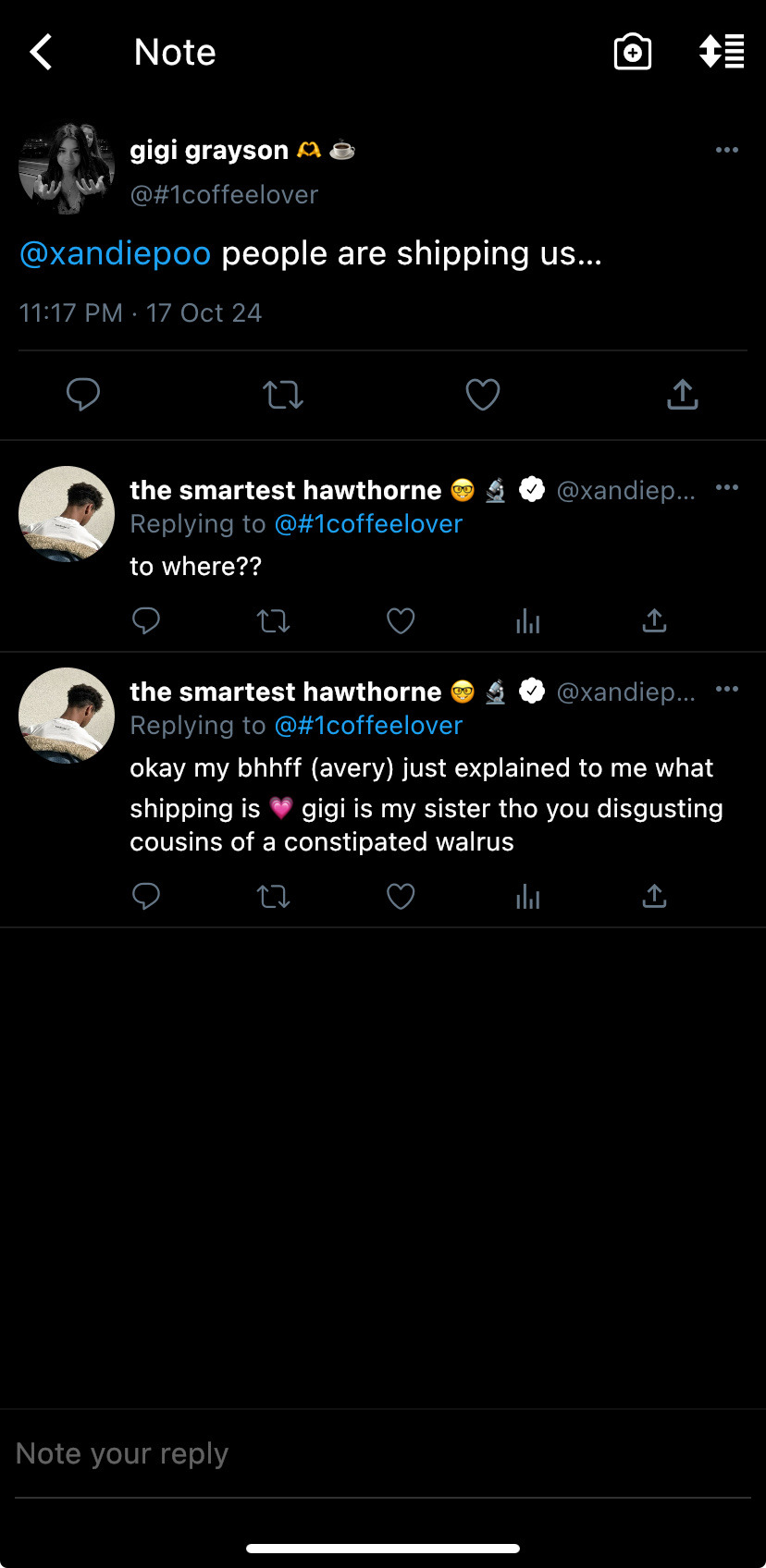Reply to gigi grayson's note
Image resolution: width=766 pixels, height=1568 pixels.
tap(83, 395)
